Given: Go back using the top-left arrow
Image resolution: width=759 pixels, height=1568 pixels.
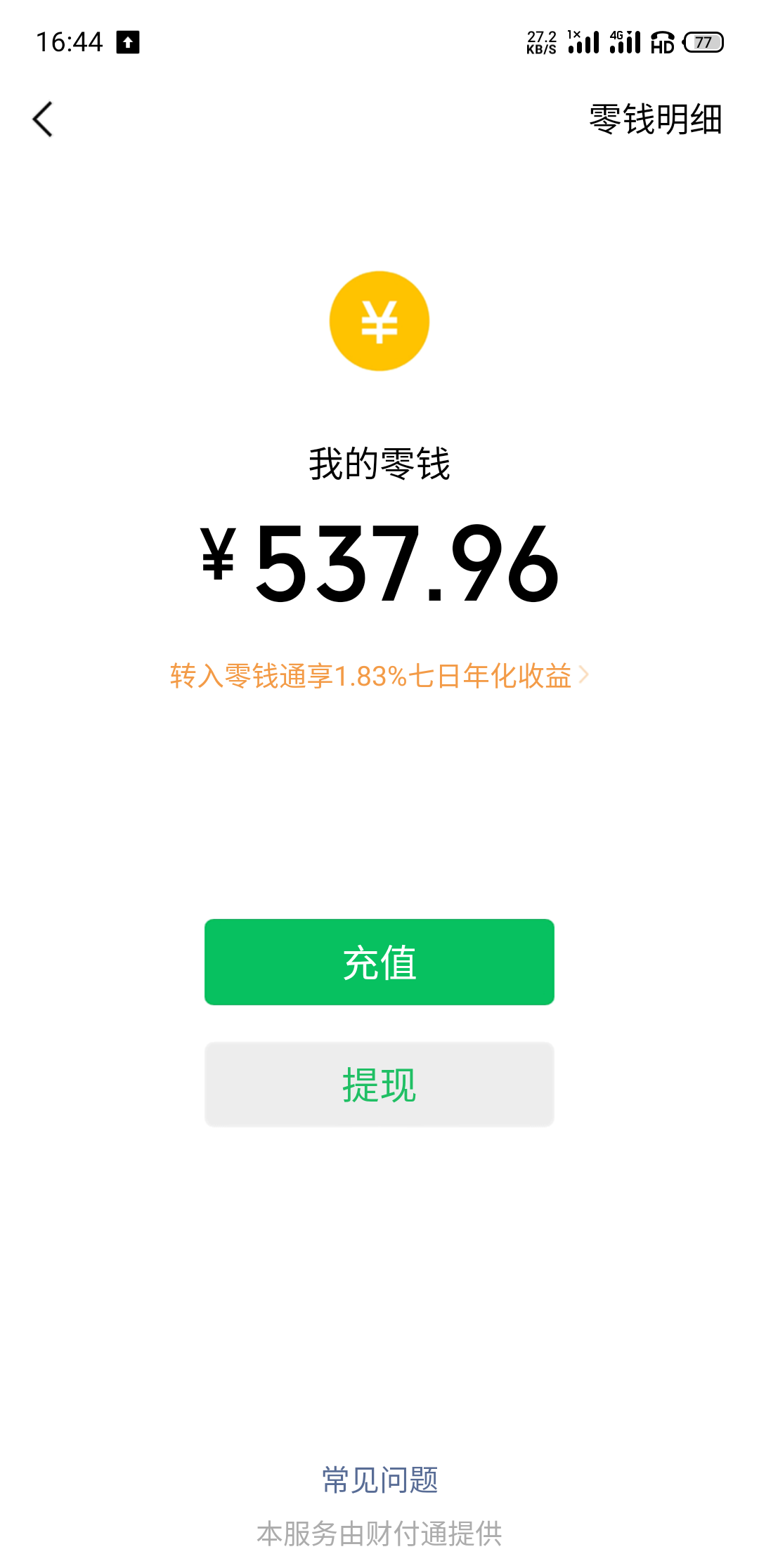Looking at the screenshot, I should point(43,119).
